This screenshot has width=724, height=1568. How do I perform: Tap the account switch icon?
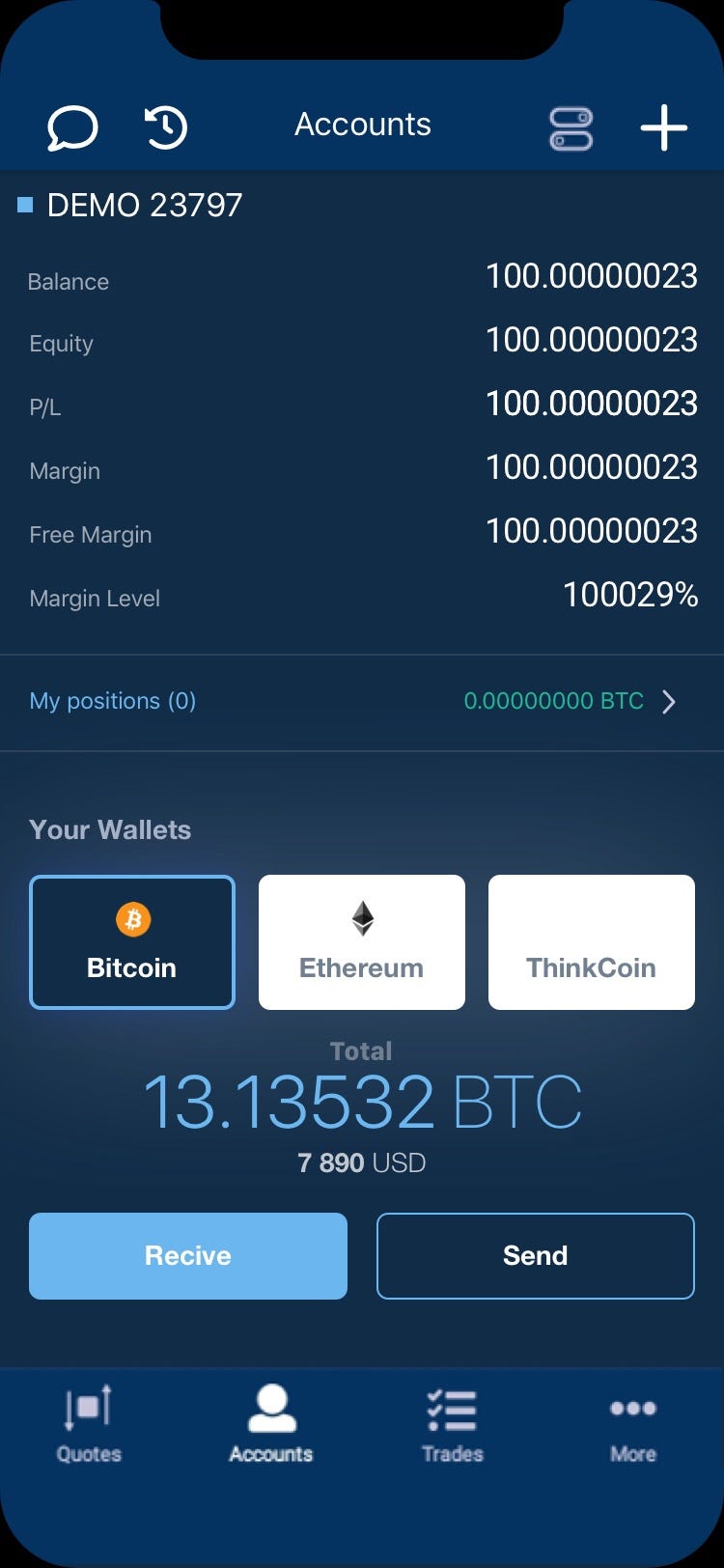tap(571, 128)
